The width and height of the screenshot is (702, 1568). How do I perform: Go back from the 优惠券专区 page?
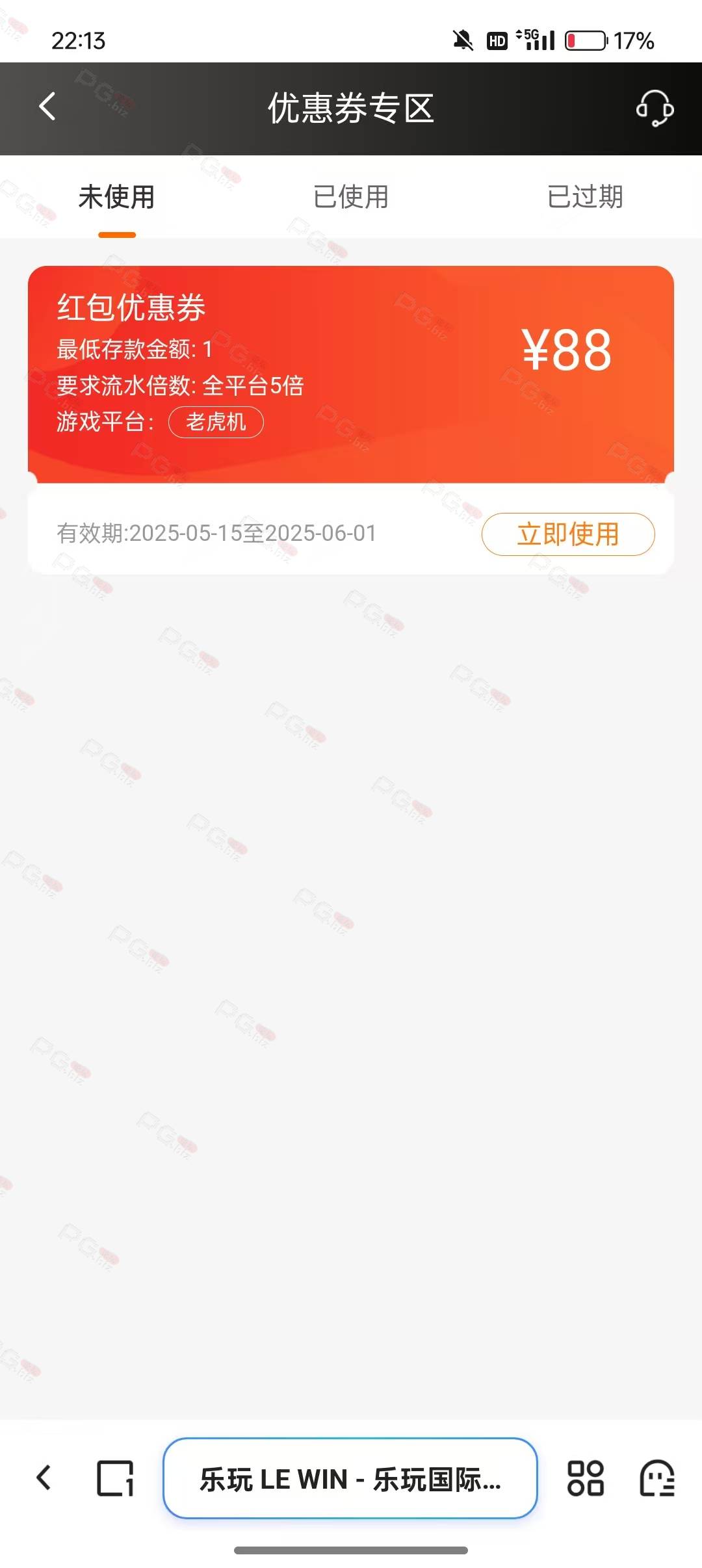pyautogui.click(x=47, y=107)
